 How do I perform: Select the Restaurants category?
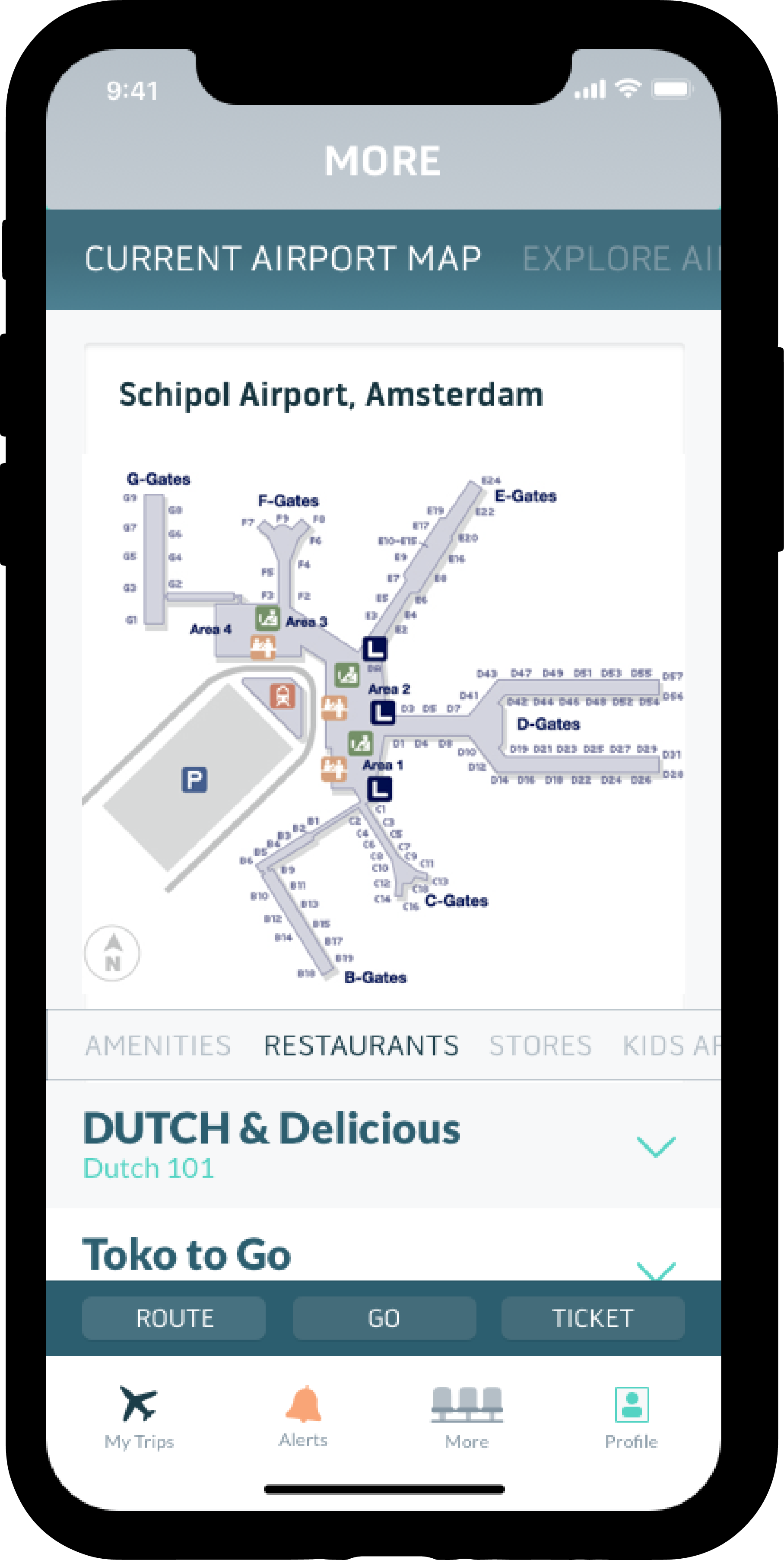[361, 1045]
